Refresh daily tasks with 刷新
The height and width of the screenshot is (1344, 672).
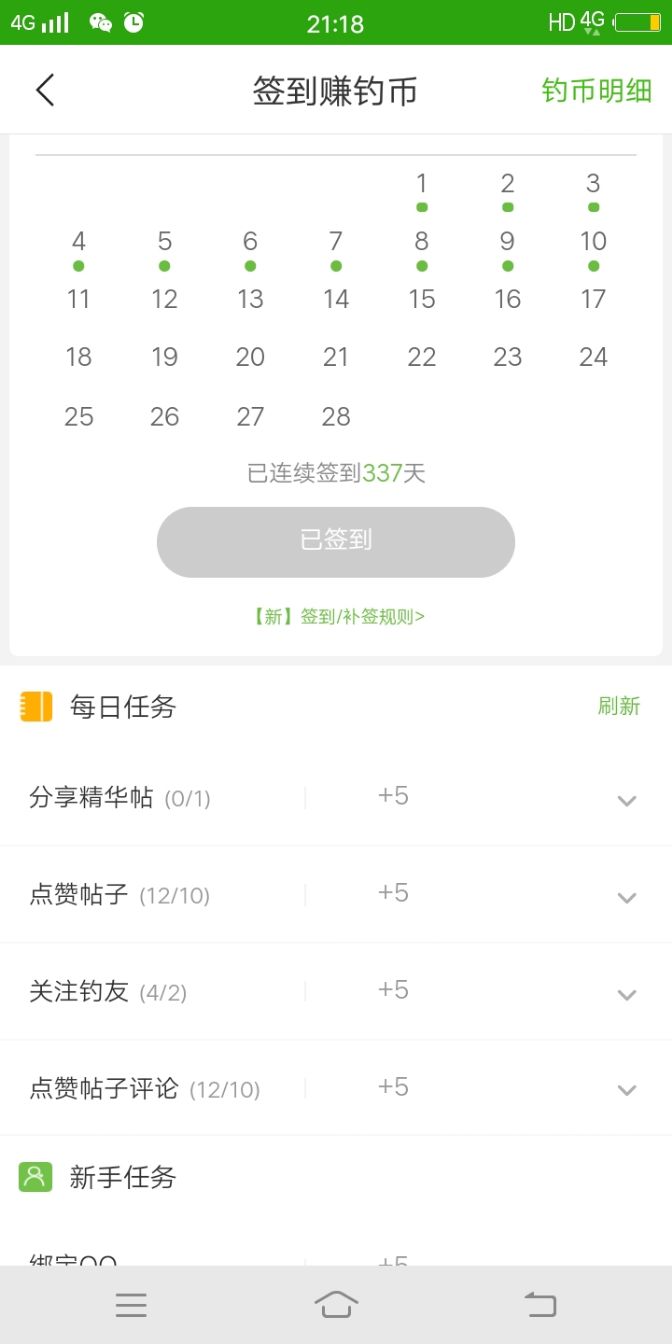[x=618, y=706]
